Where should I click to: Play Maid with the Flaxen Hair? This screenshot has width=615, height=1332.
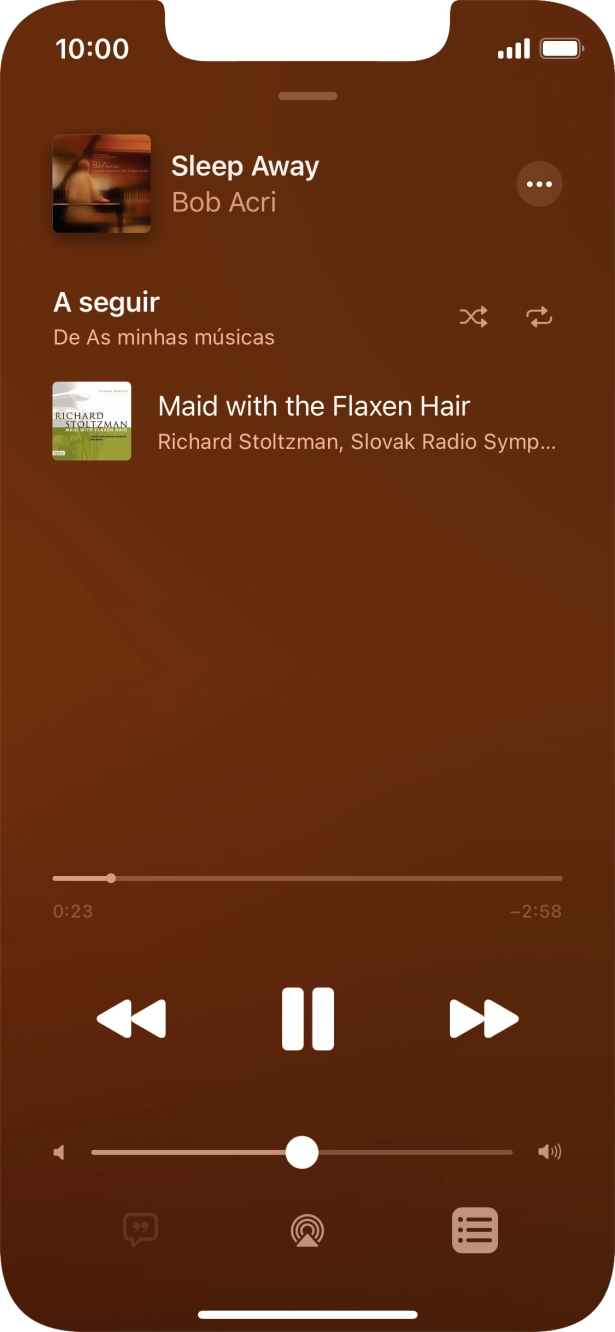[312, 421]
